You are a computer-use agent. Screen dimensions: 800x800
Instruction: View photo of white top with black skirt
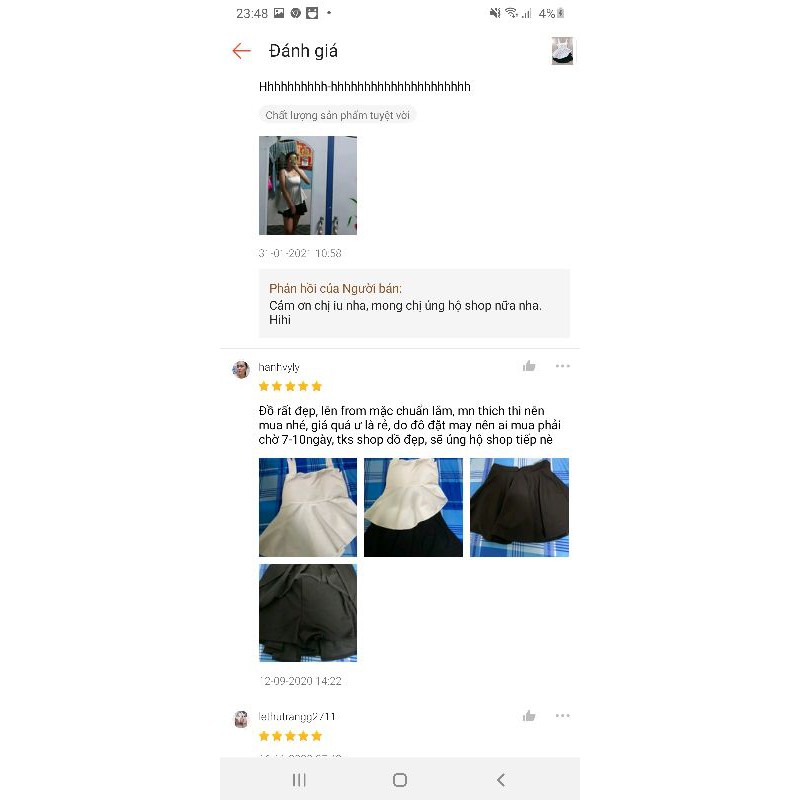(413, 507)
